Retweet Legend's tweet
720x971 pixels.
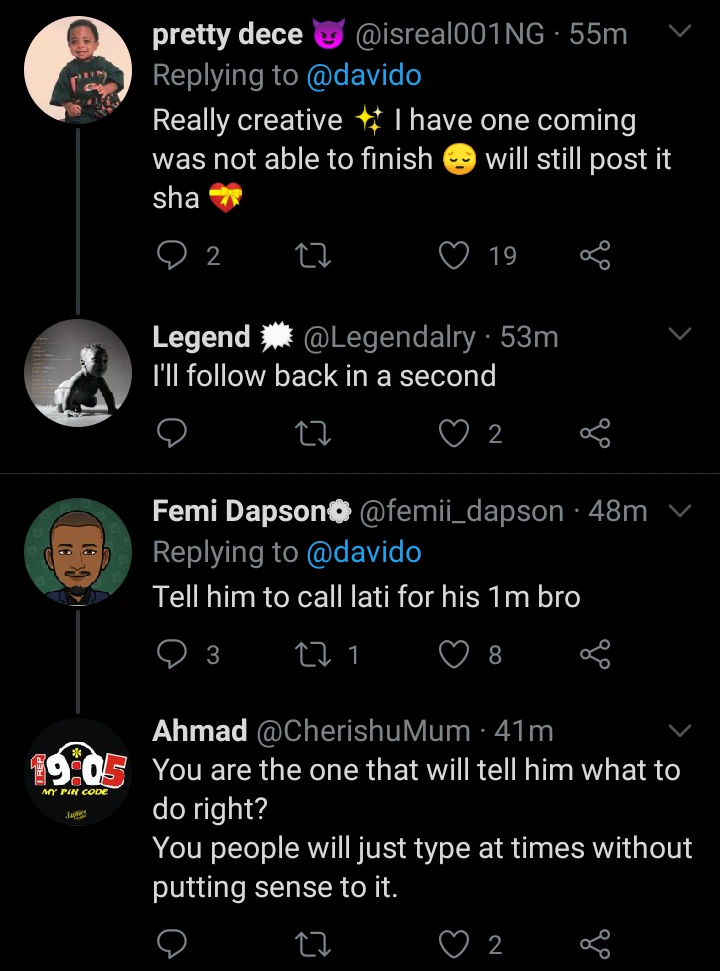314,433
